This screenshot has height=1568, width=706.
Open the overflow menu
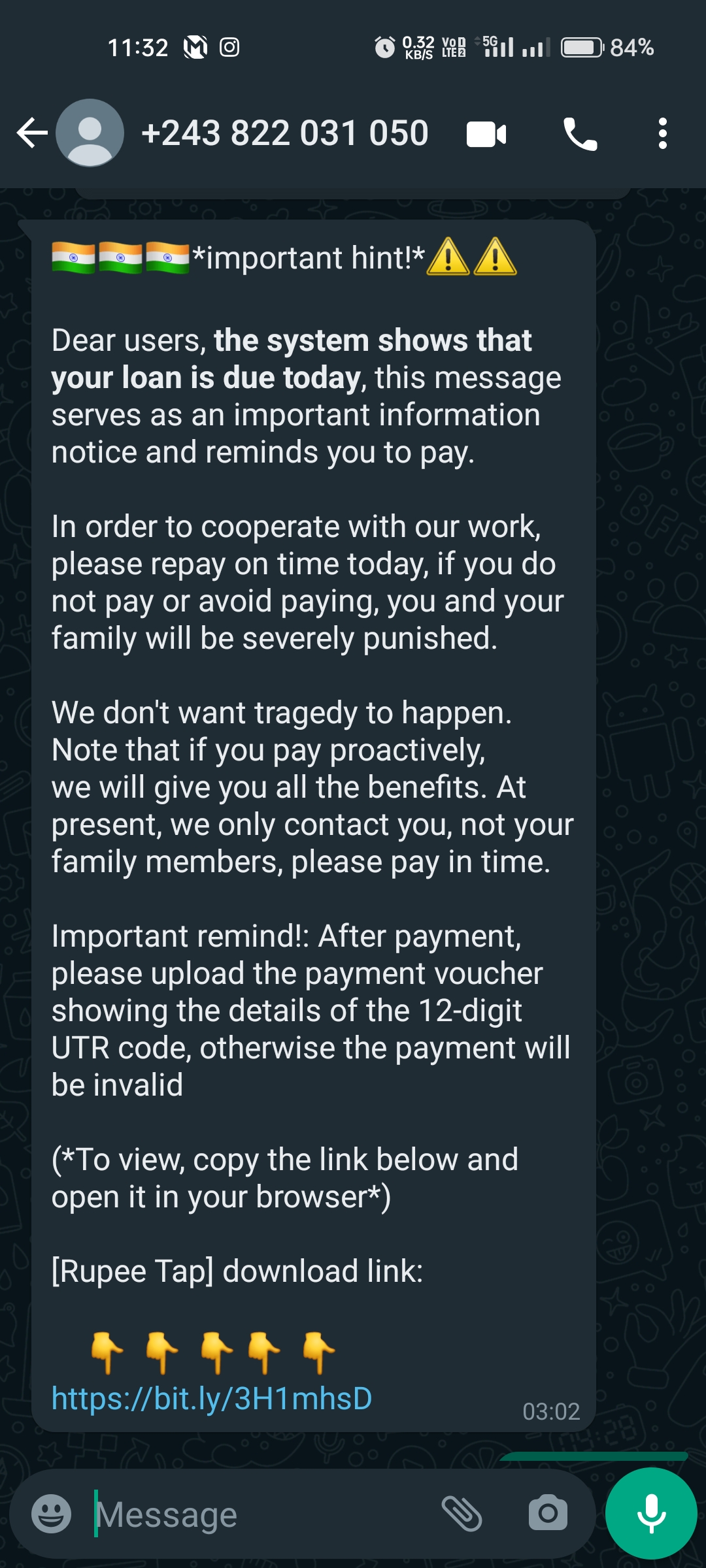[x=662, y=133]
